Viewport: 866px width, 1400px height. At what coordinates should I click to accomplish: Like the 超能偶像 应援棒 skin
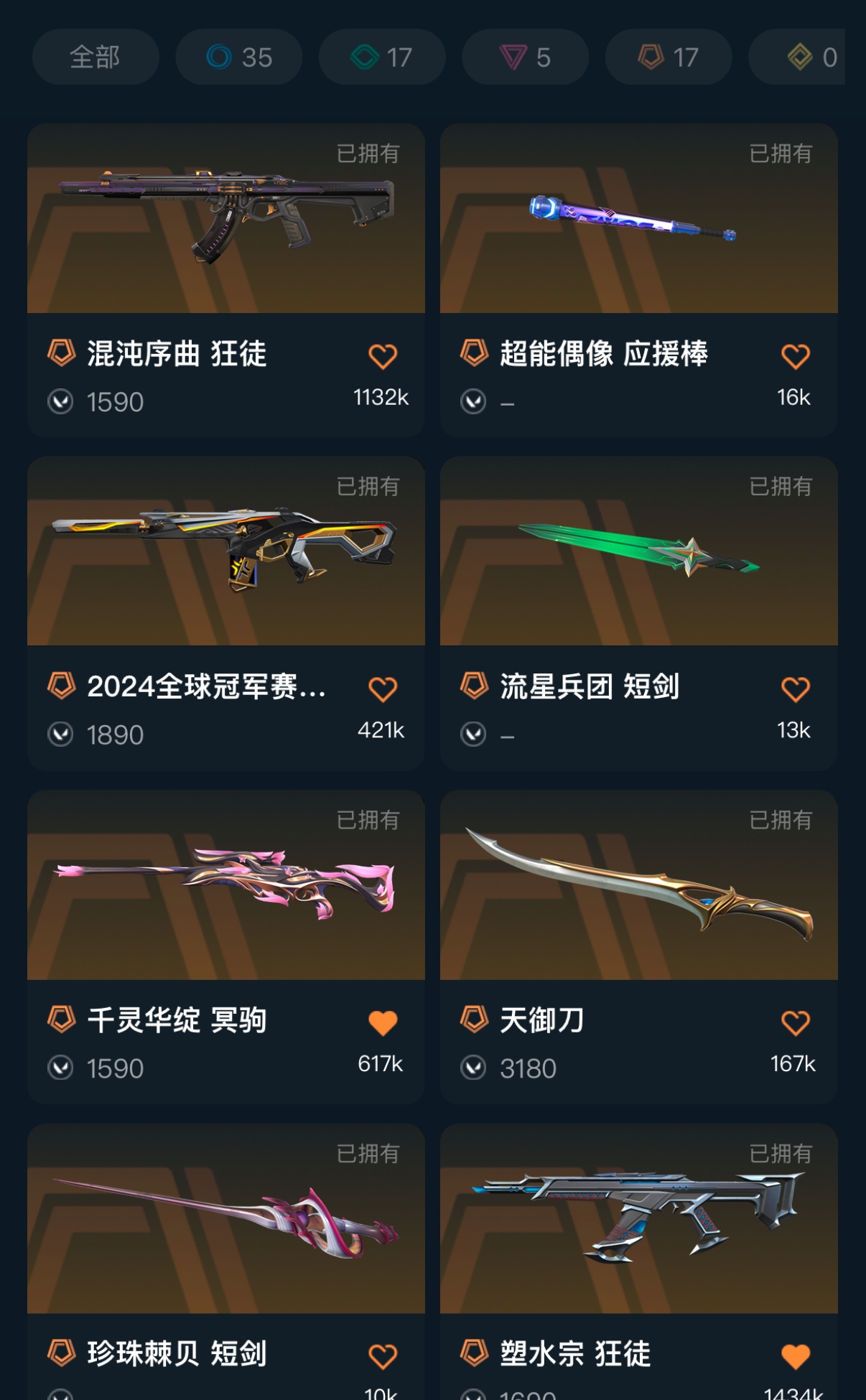pyautogui.click(x=796, y=356)
